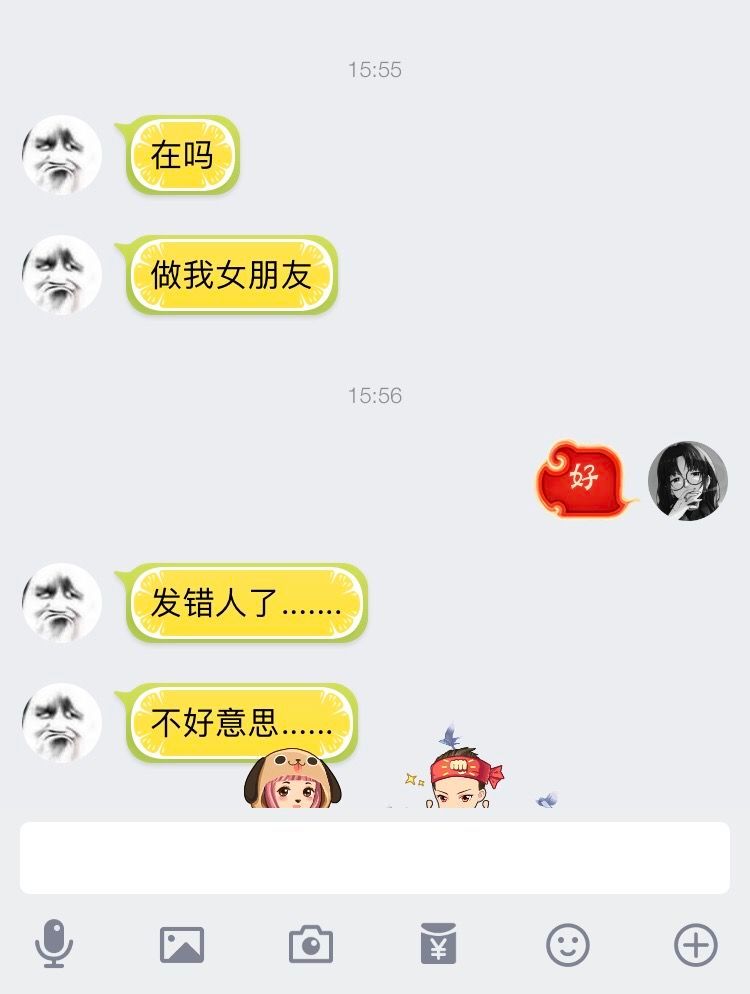Select the '在吗' message bubble
Screen dimensions: 750x994
coord(181,156)
